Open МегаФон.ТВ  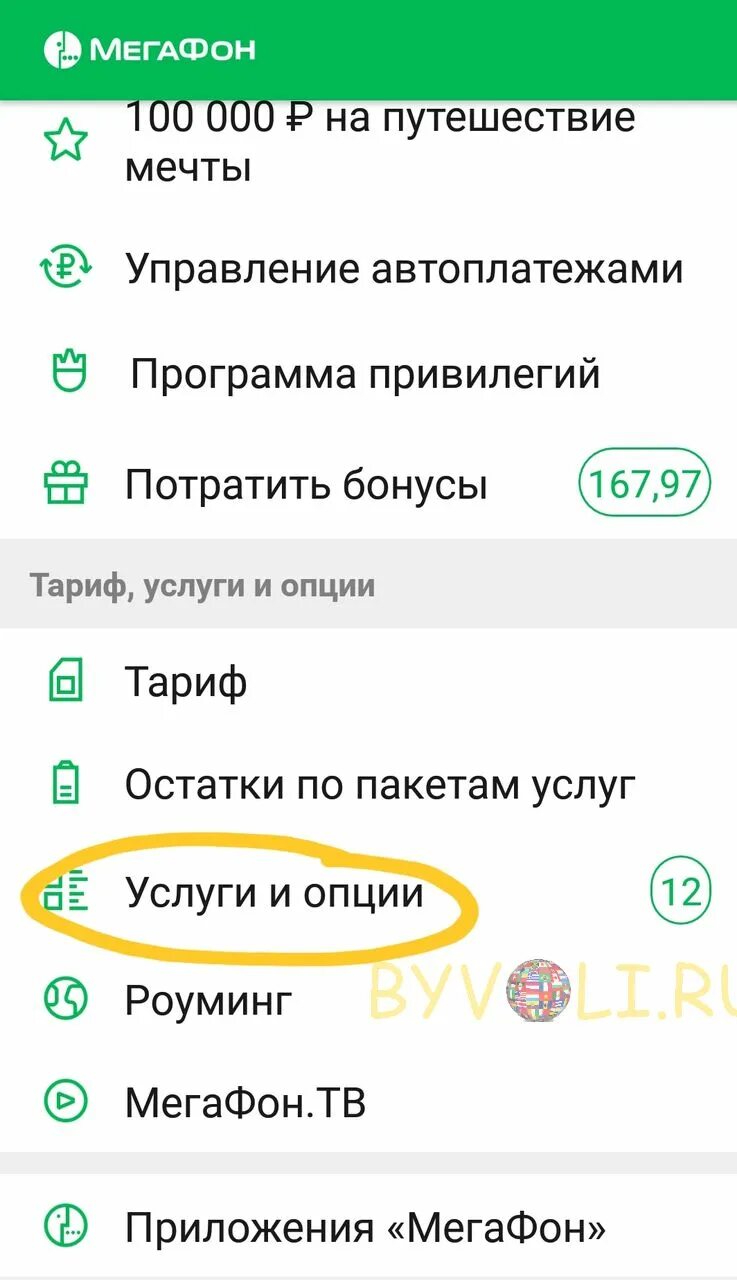click(368, 1103)
